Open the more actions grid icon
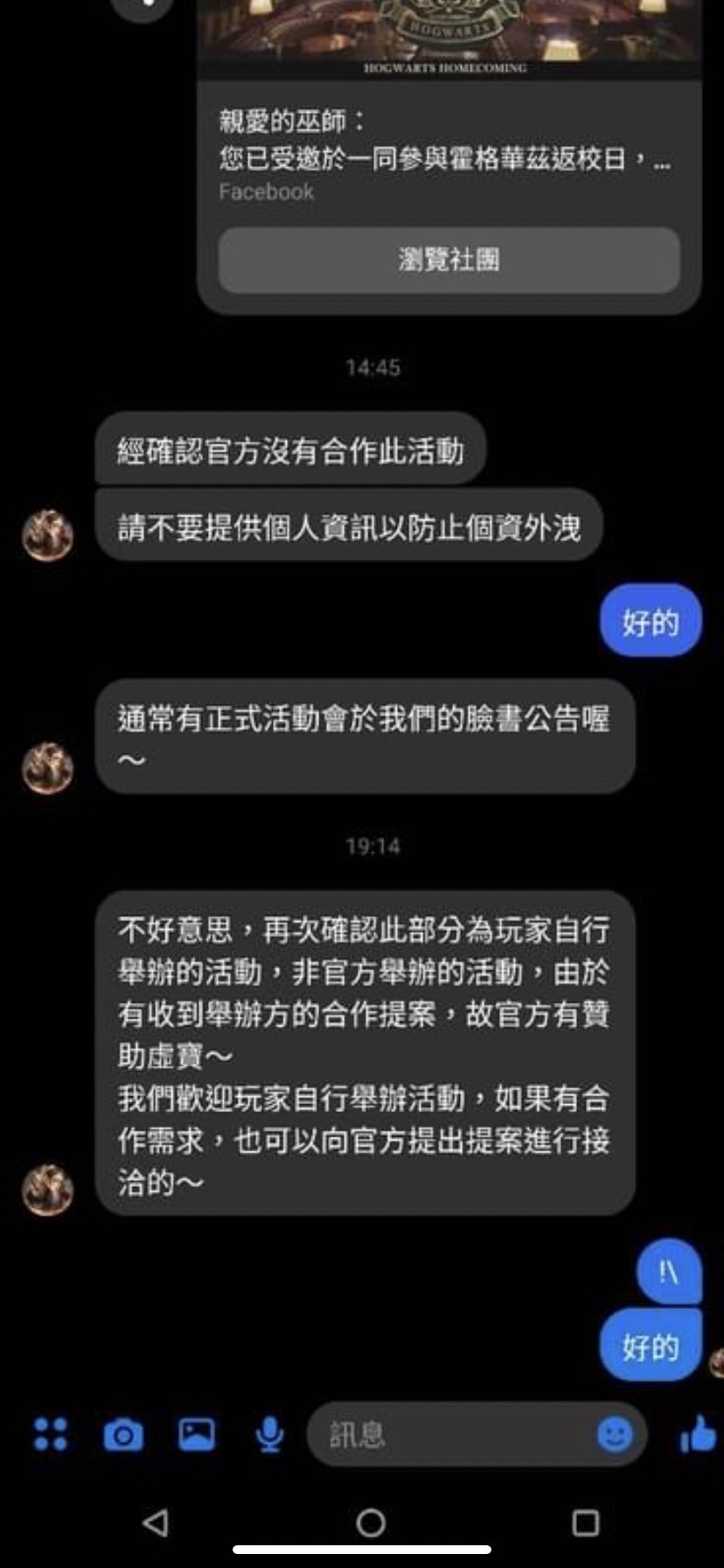The height and width of the screenshot is (1568, 724). point(50,1435)
